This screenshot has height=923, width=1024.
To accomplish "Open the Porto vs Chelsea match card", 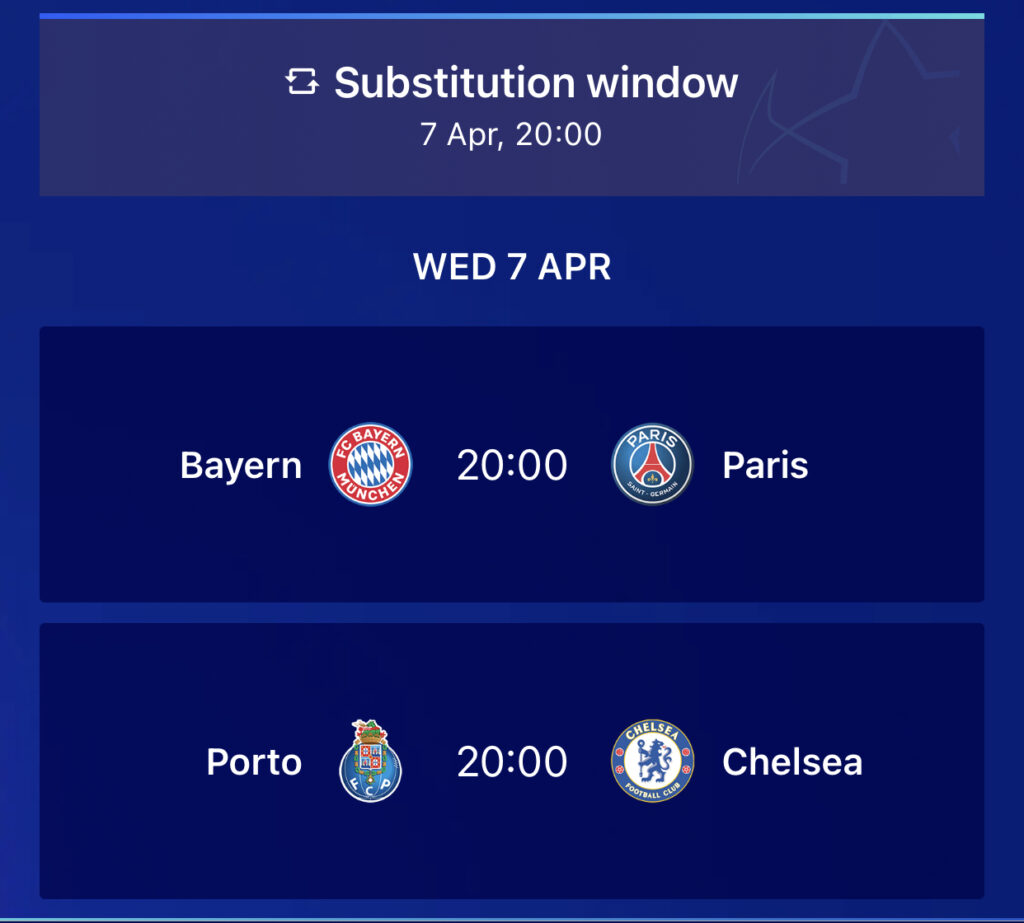I will 511,761.
